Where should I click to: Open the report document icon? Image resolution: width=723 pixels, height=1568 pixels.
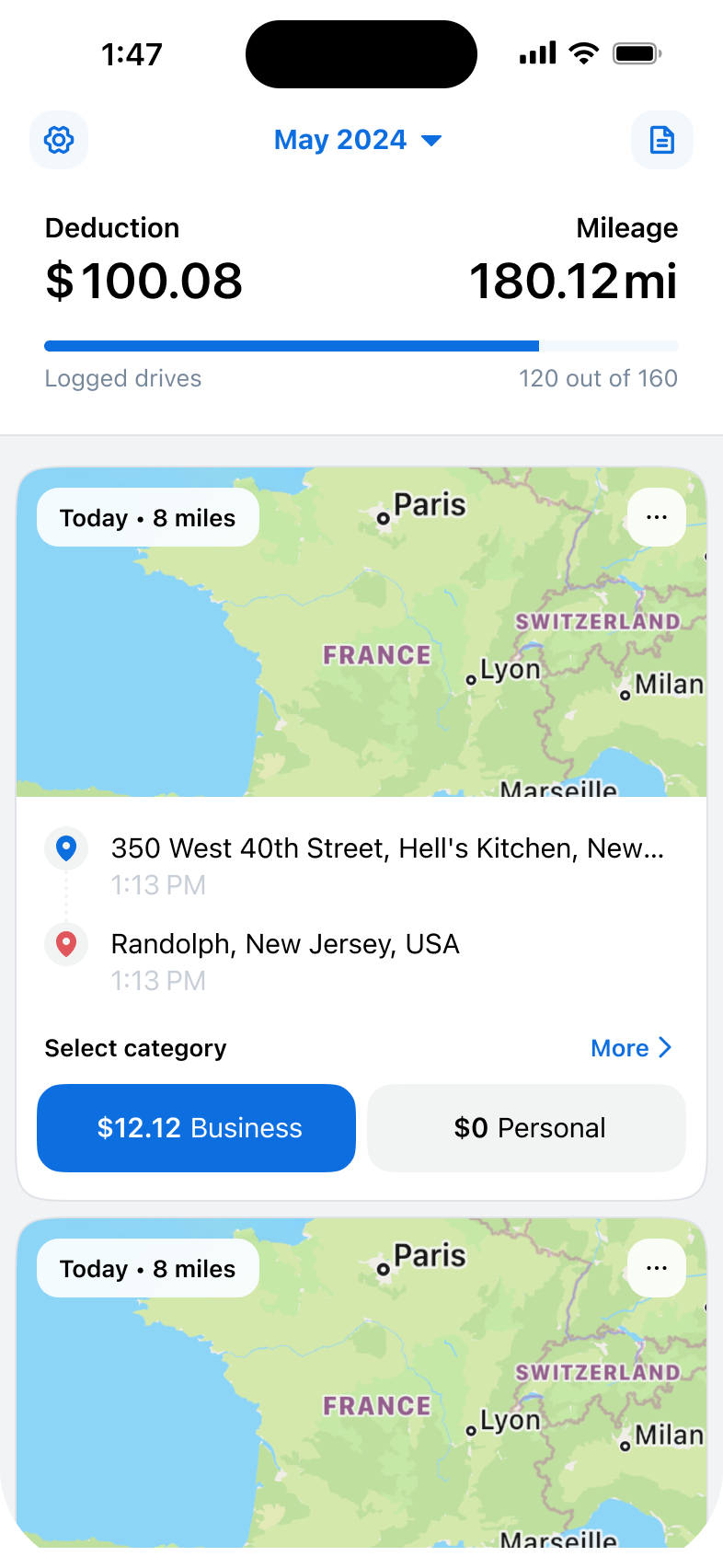pos(662,140)
